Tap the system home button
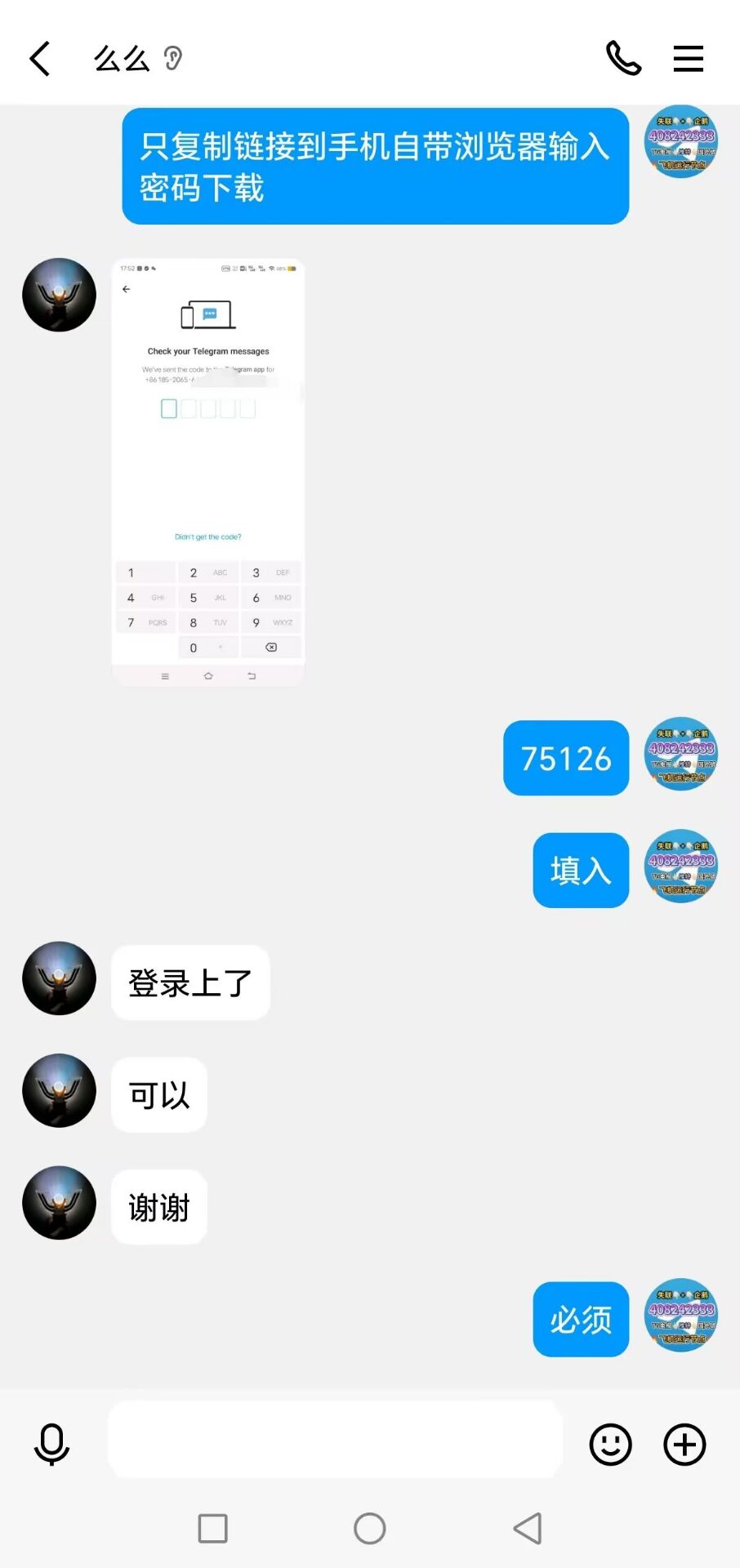The image size is (740, 1568). pyautogui.click(x=370, y=1528)
